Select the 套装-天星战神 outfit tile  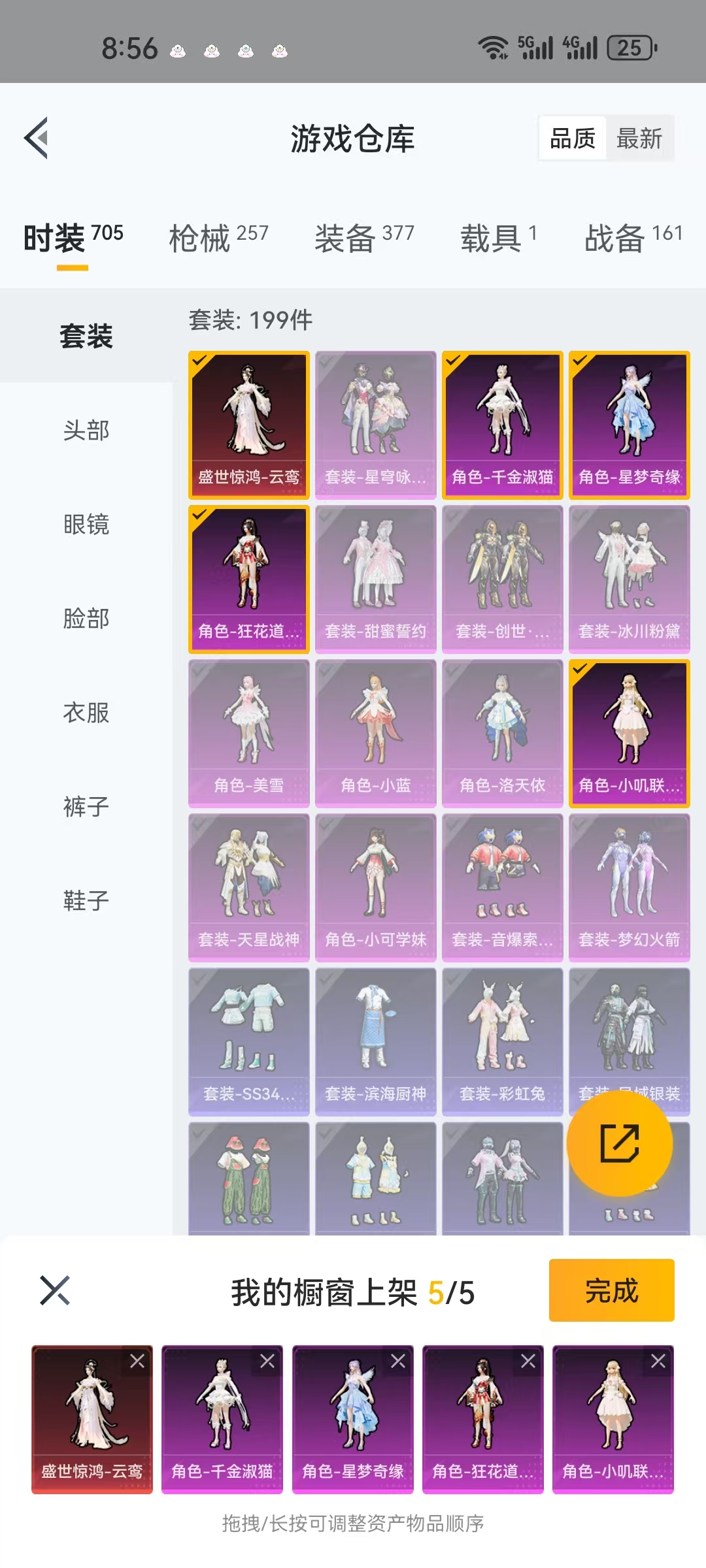(248, 887)
